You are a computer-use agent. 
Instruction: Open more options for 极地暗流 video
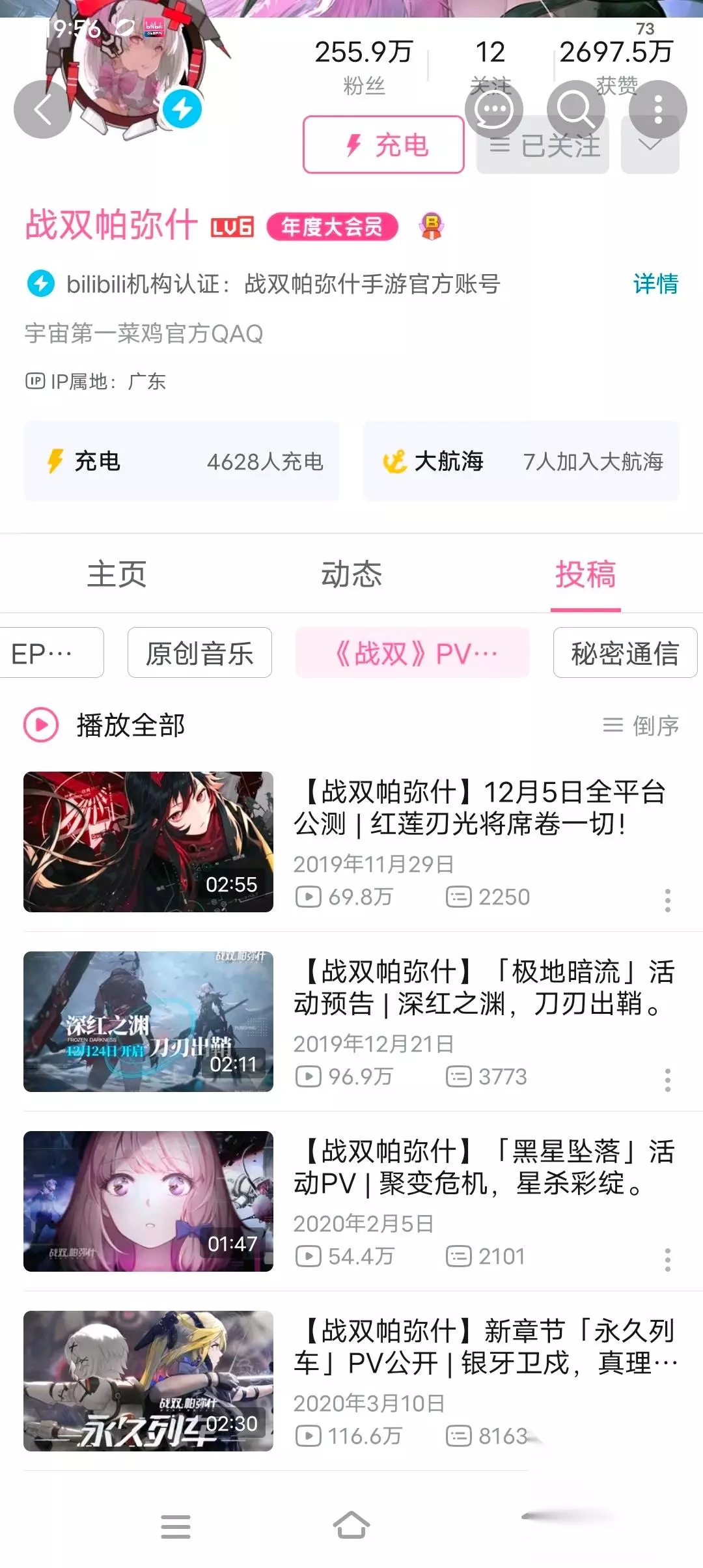tap(667, 1080)
